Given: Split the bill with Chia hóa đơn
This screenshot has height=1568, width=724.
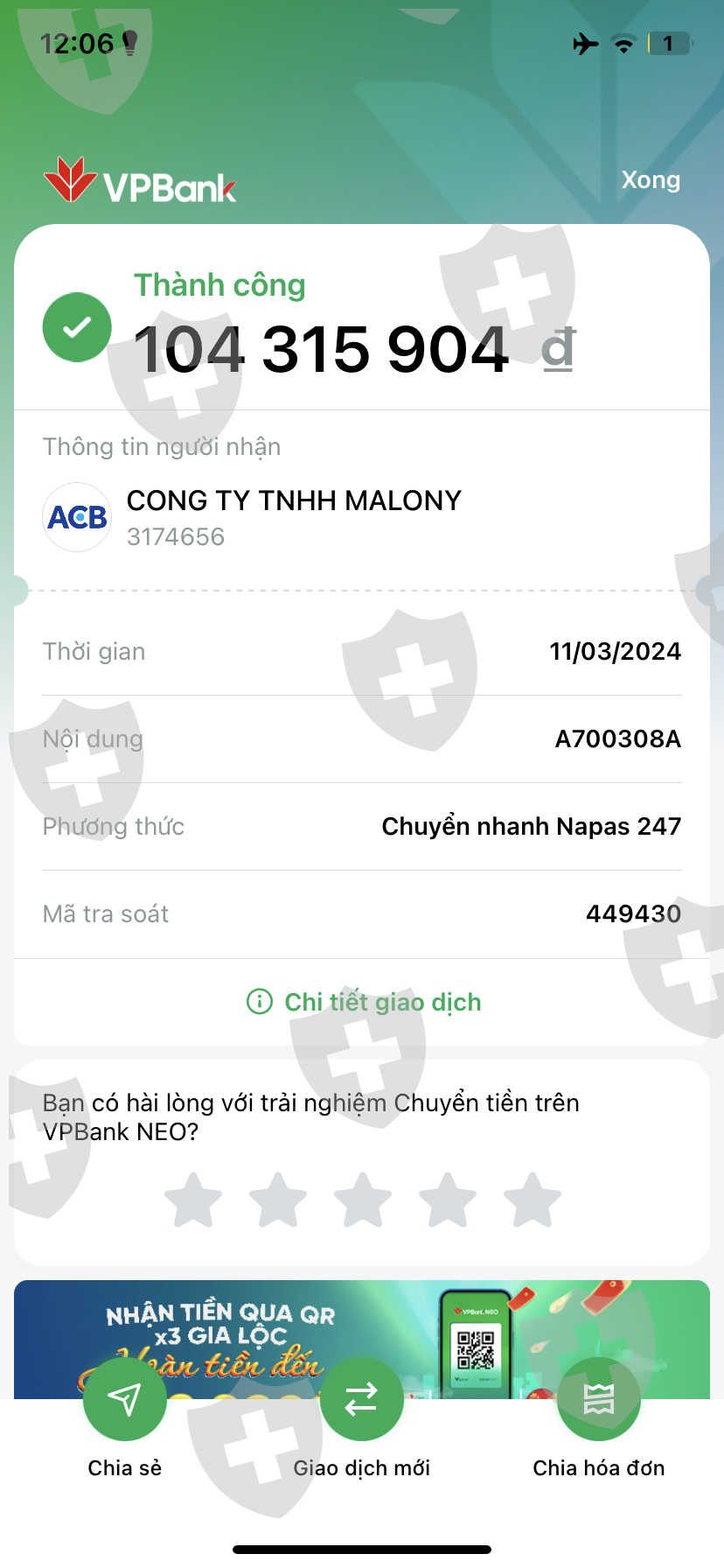Looking at the screenshot, I should click(x=599, y=1417).
